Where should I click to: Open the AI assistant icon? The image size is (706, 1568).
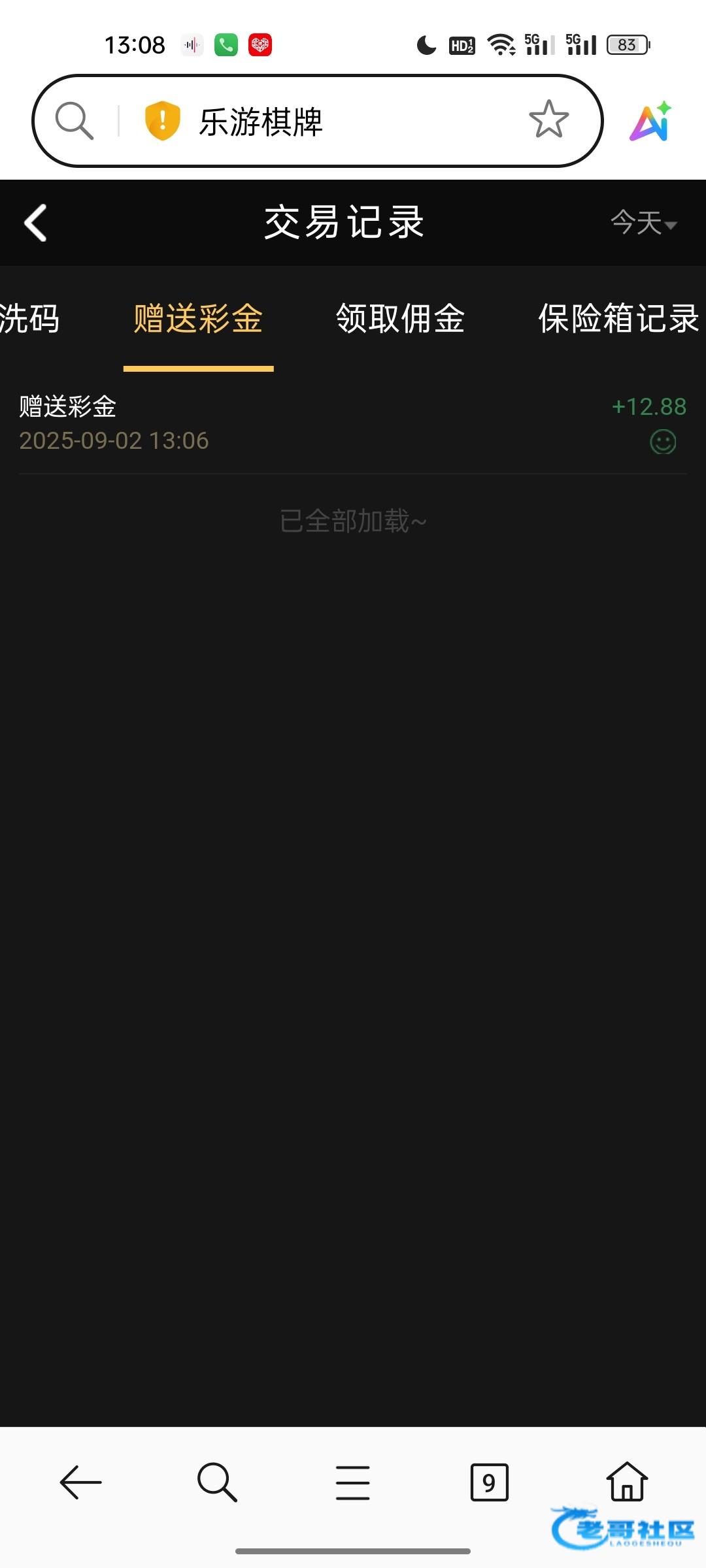point(650,122)
